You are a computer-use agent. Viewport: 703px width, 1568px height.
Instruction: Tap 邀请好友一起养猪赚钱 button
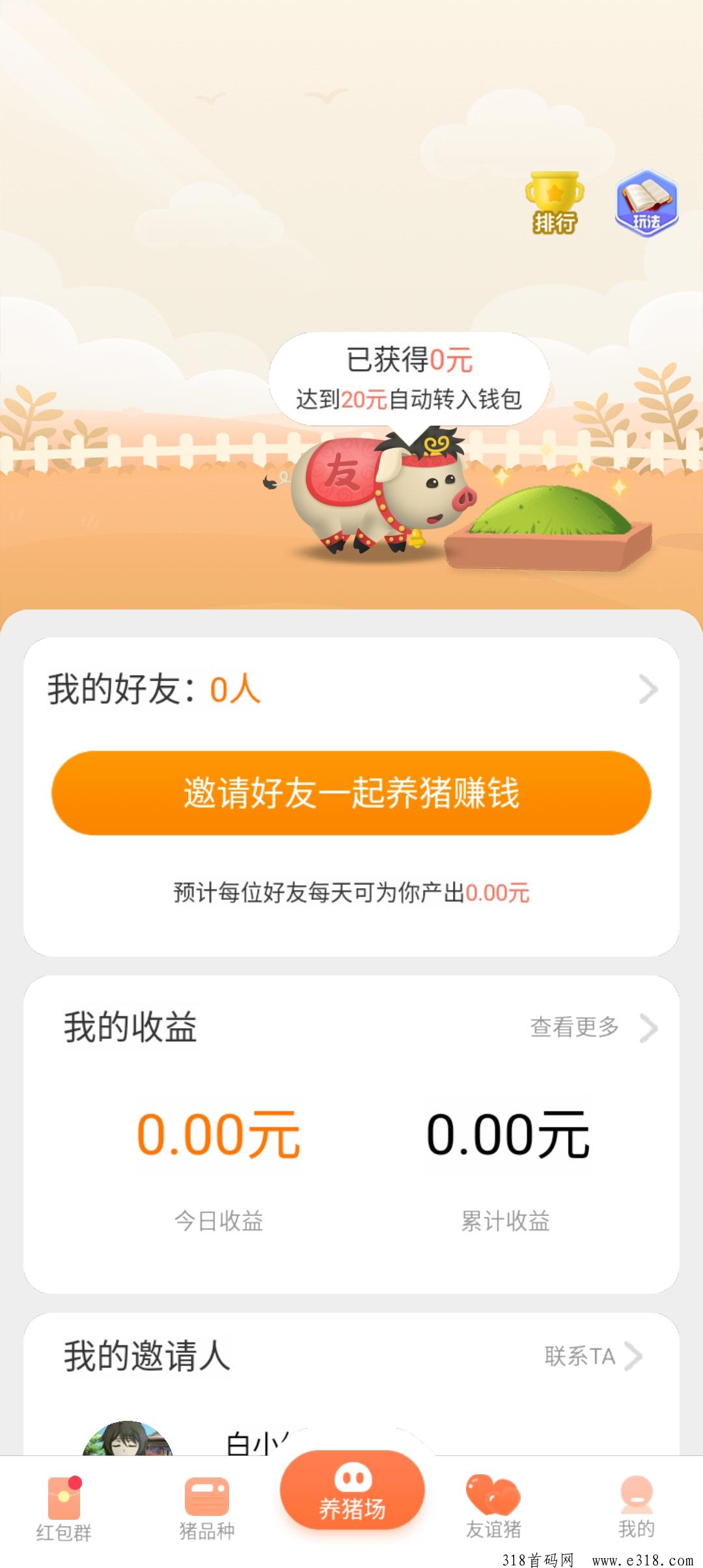pyautogui.click(x=351, y=793)
